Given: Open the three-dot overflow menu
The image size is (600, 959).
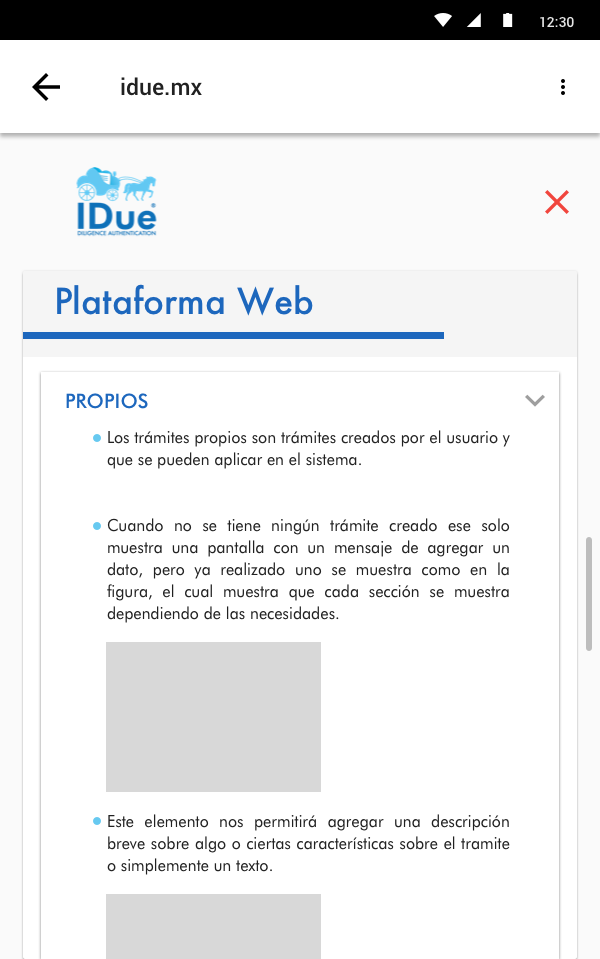Looking at the screenshot, I should 563,87.
